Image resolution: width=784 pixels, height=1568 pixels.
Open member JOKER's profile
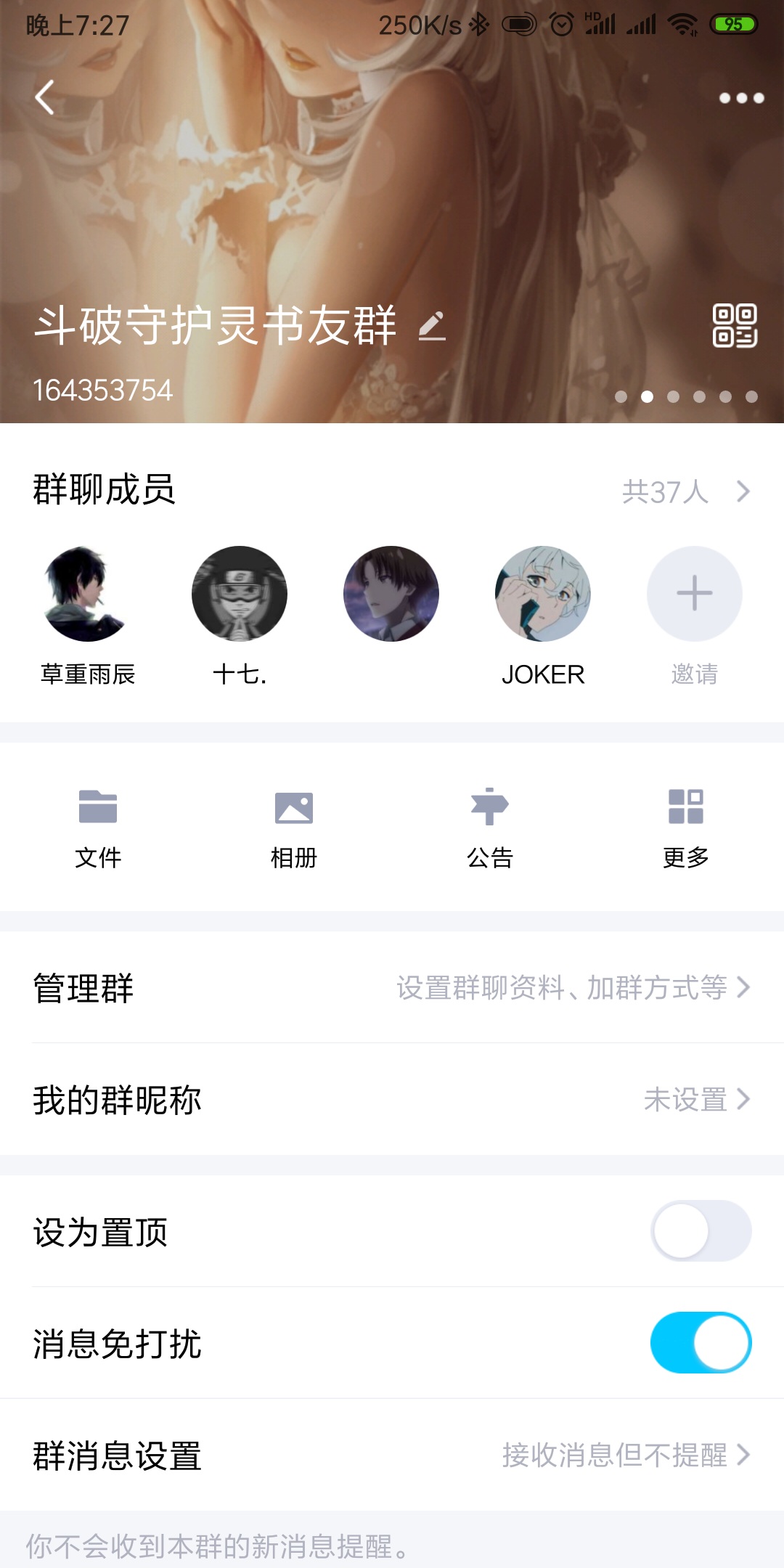pos(543,595)
